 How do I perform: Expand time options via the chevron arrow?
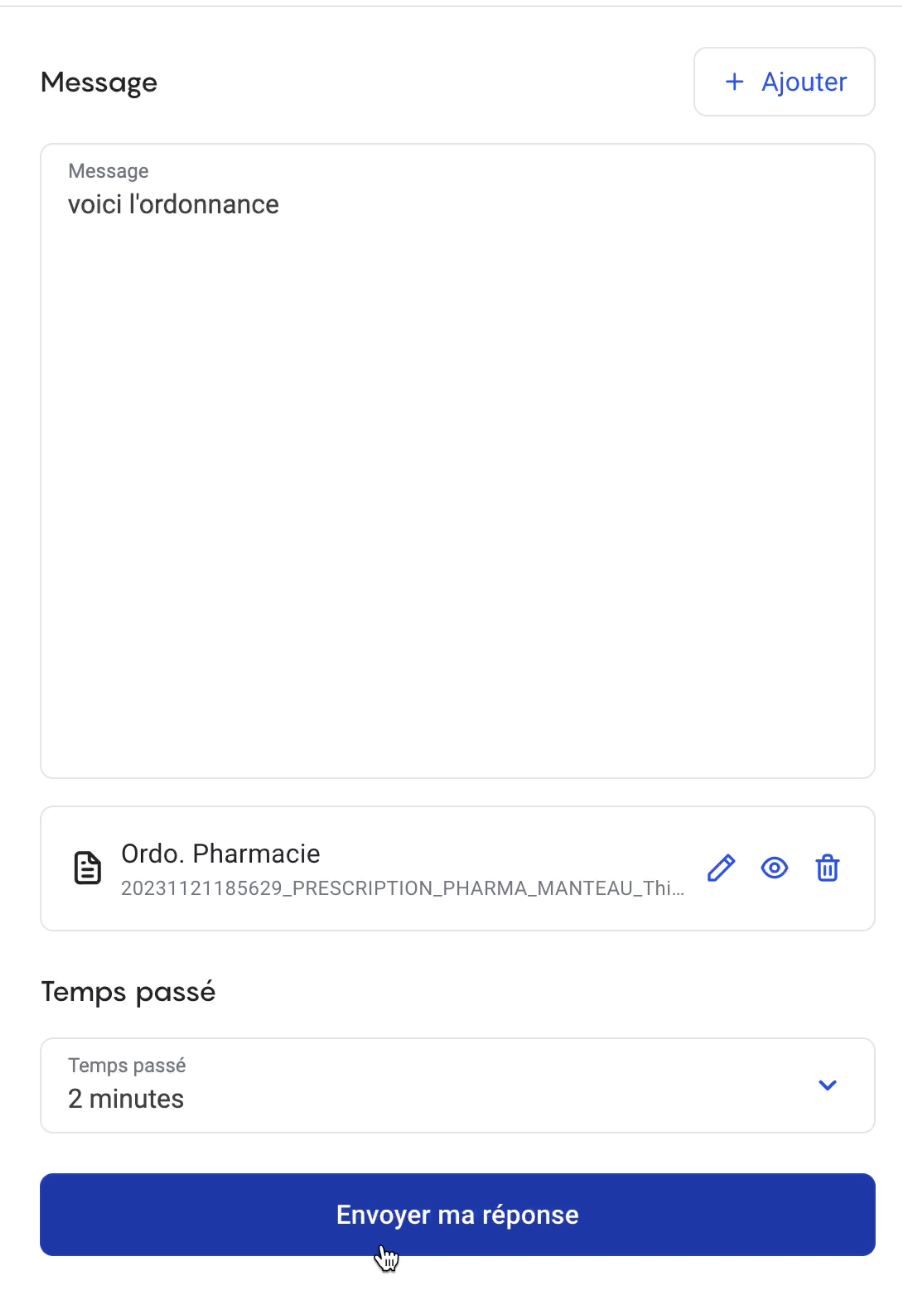point(827,1085)
